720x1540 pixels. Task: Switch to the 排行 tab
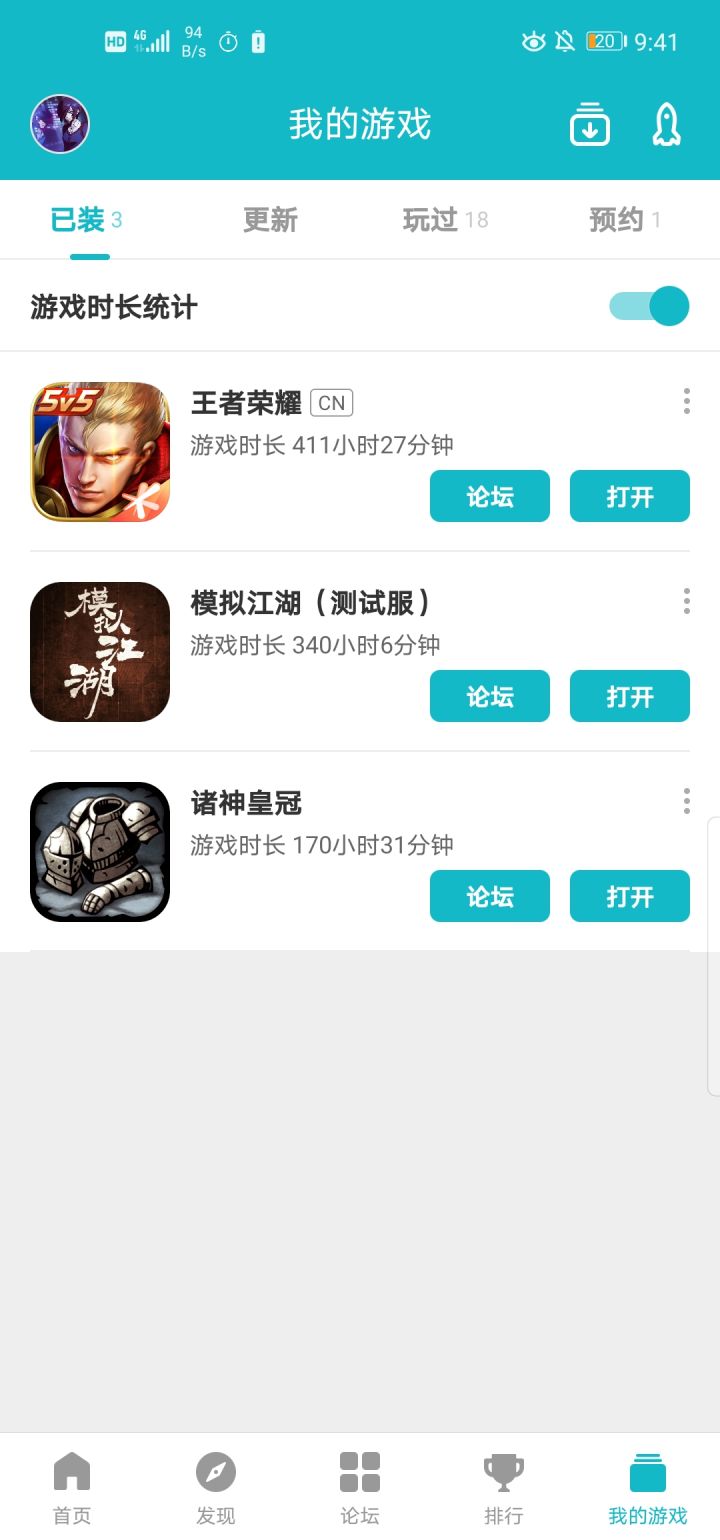(x=504, y=1487)
